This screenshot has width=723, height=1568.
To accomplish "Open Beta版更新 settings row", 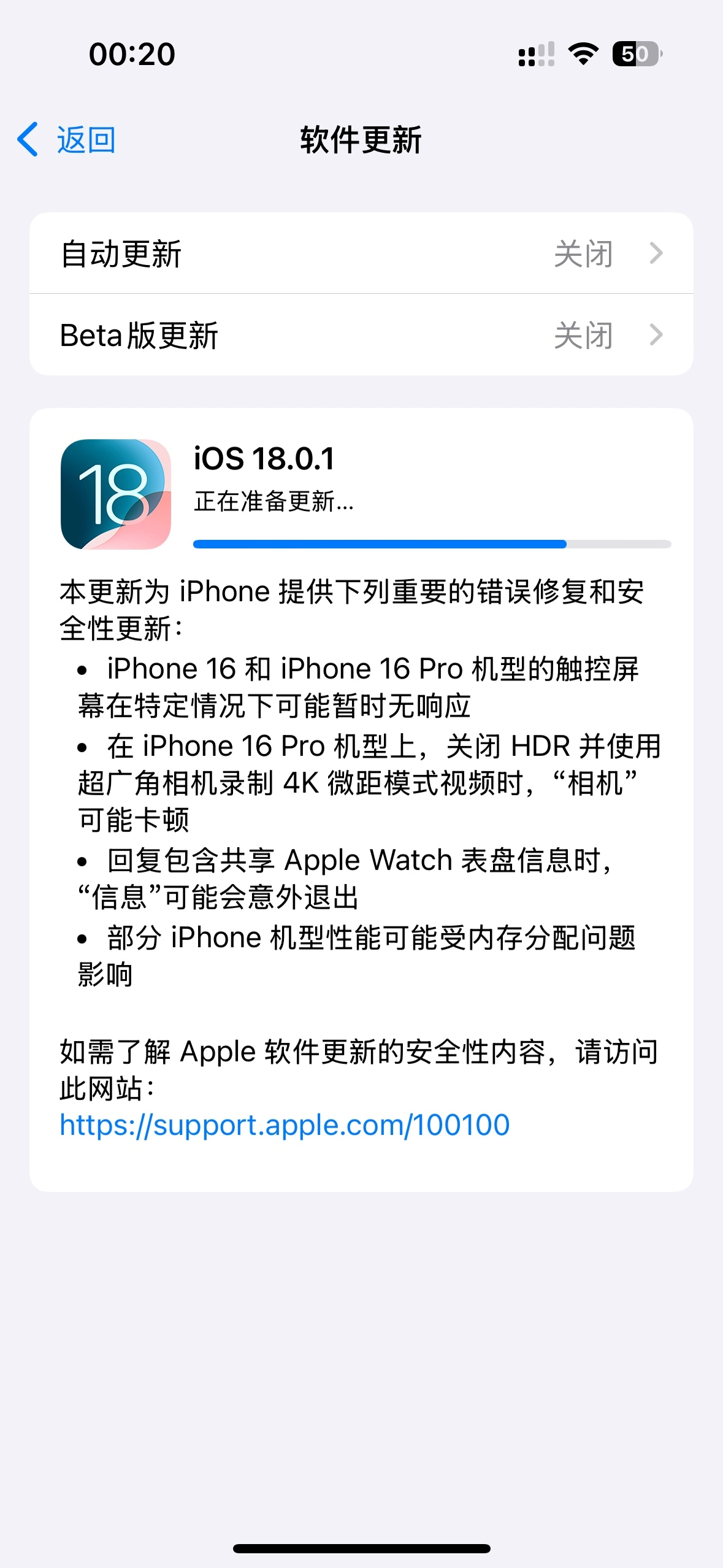I will point(361,335).
